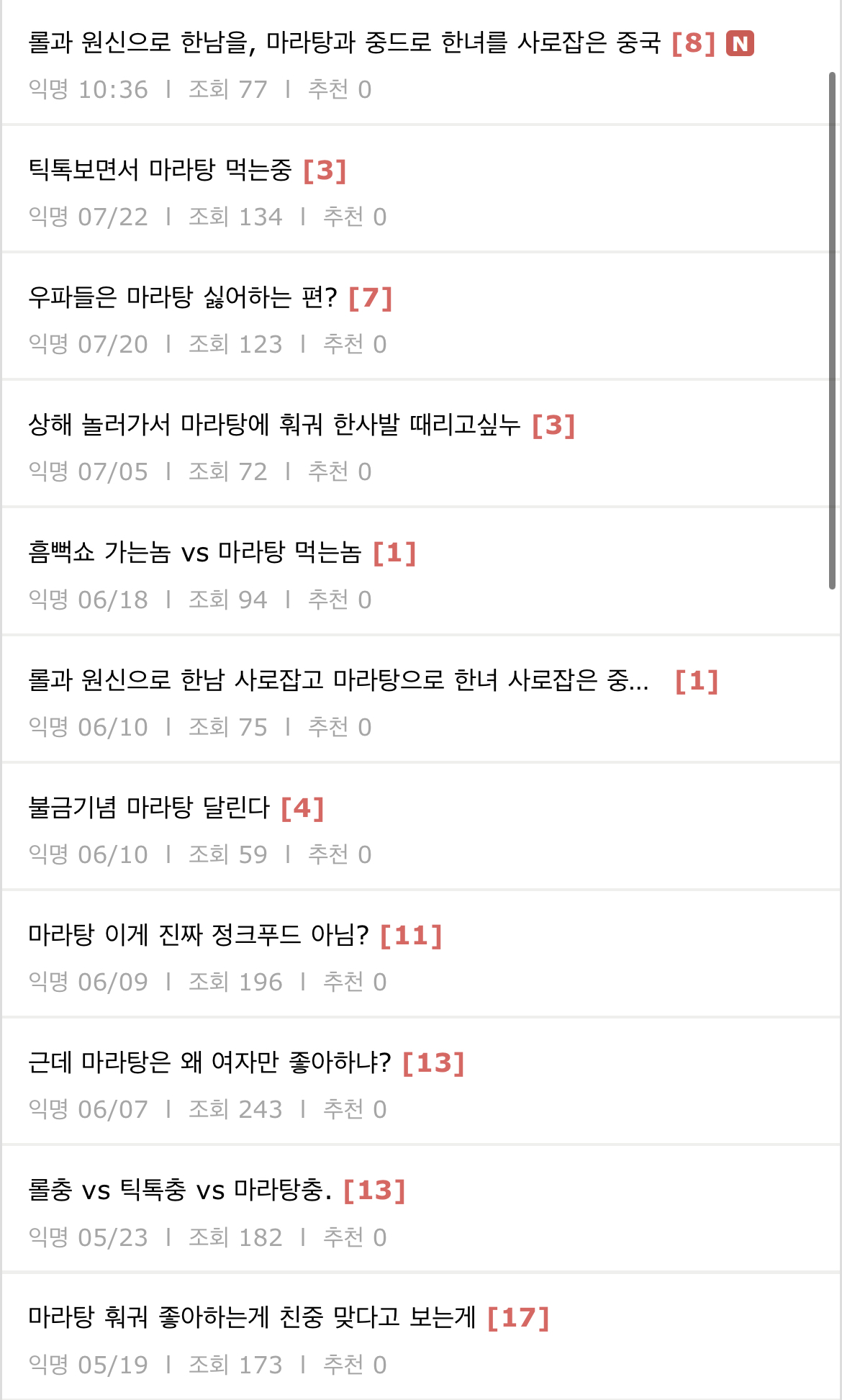Open post '마라탕 훠궈 좋아하는게 친중 맞다고'
Viewport: 842px width, 1400px height.
tap(252, 1317)
